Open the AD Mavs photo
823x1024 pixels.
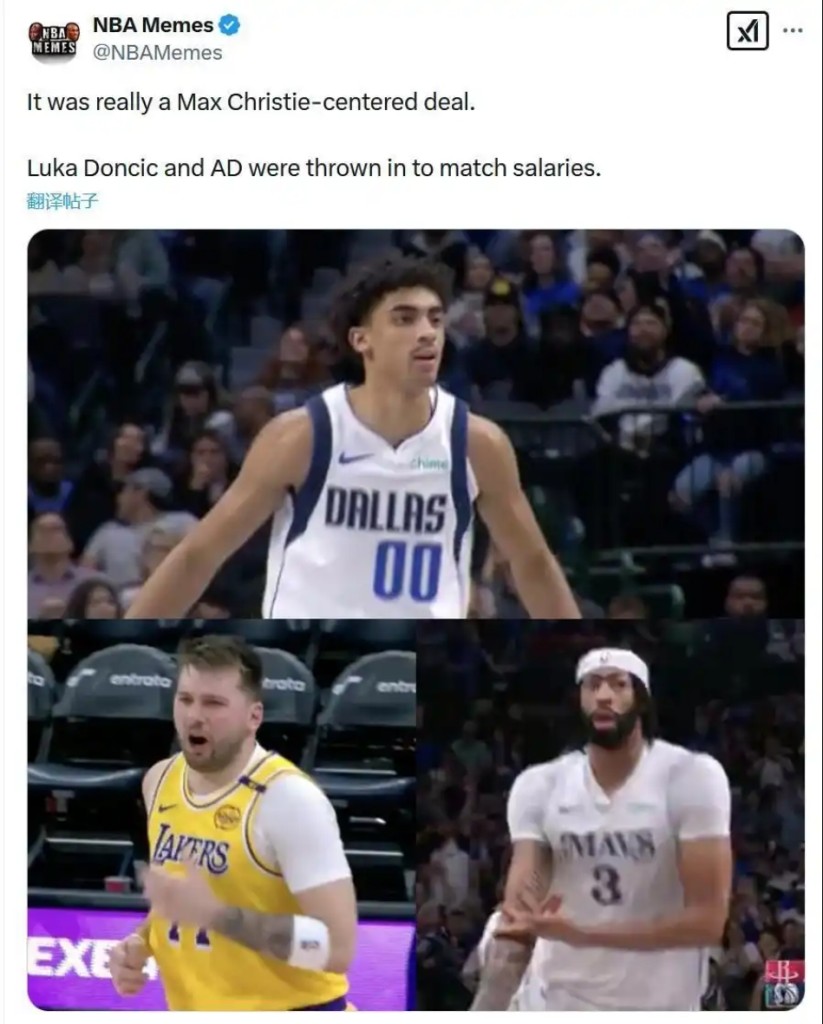(611, 815)
